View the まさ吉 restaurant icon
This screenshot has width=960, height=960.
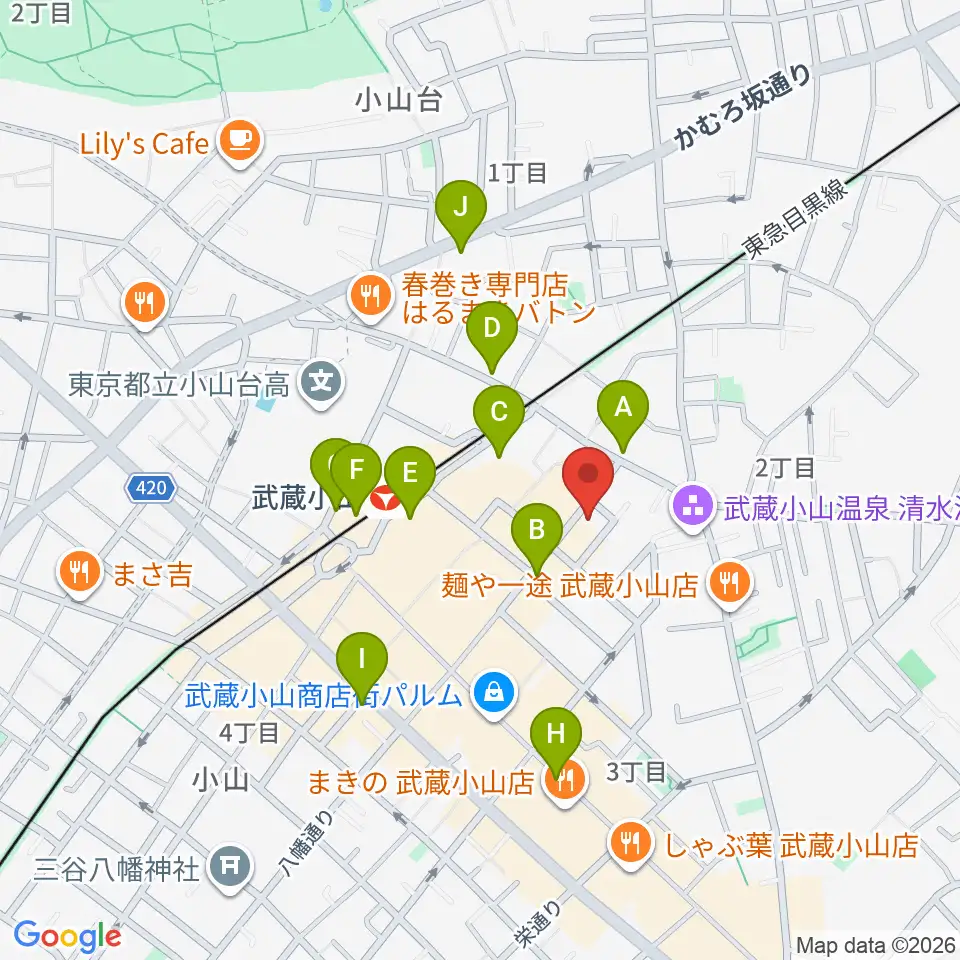point(79,573)
